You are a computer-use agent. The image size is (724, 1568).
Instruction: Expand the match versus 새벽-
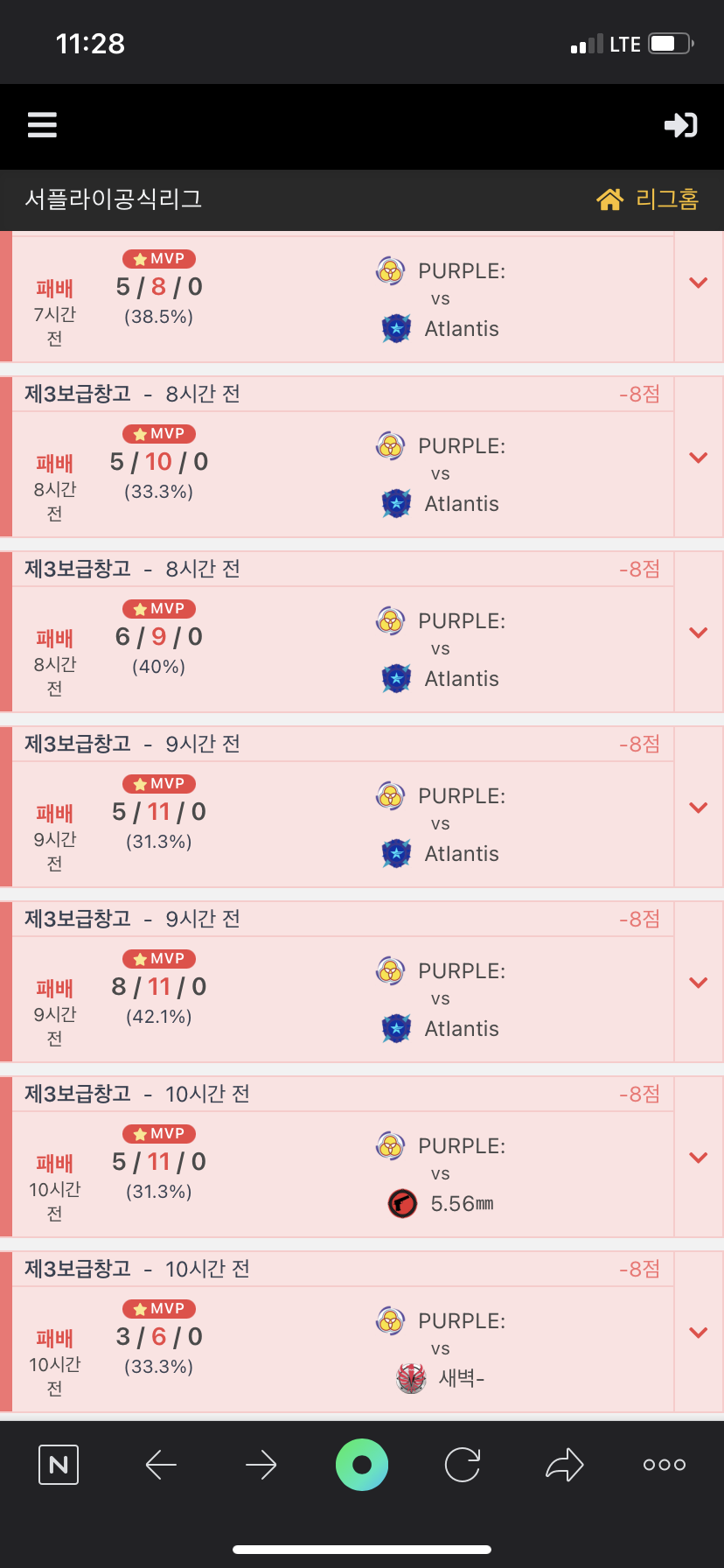coord(698,1333)
